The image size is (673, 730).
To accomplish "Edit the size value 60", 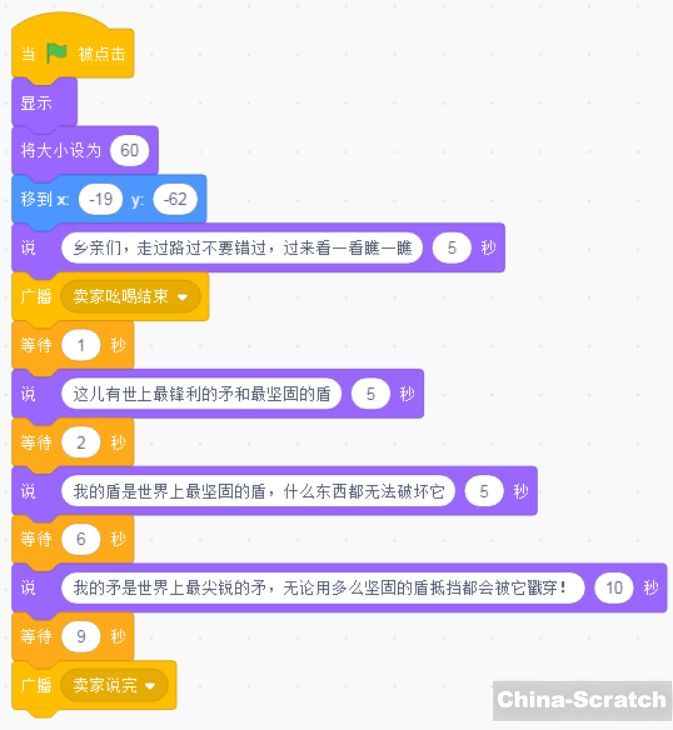I will 129,151.
